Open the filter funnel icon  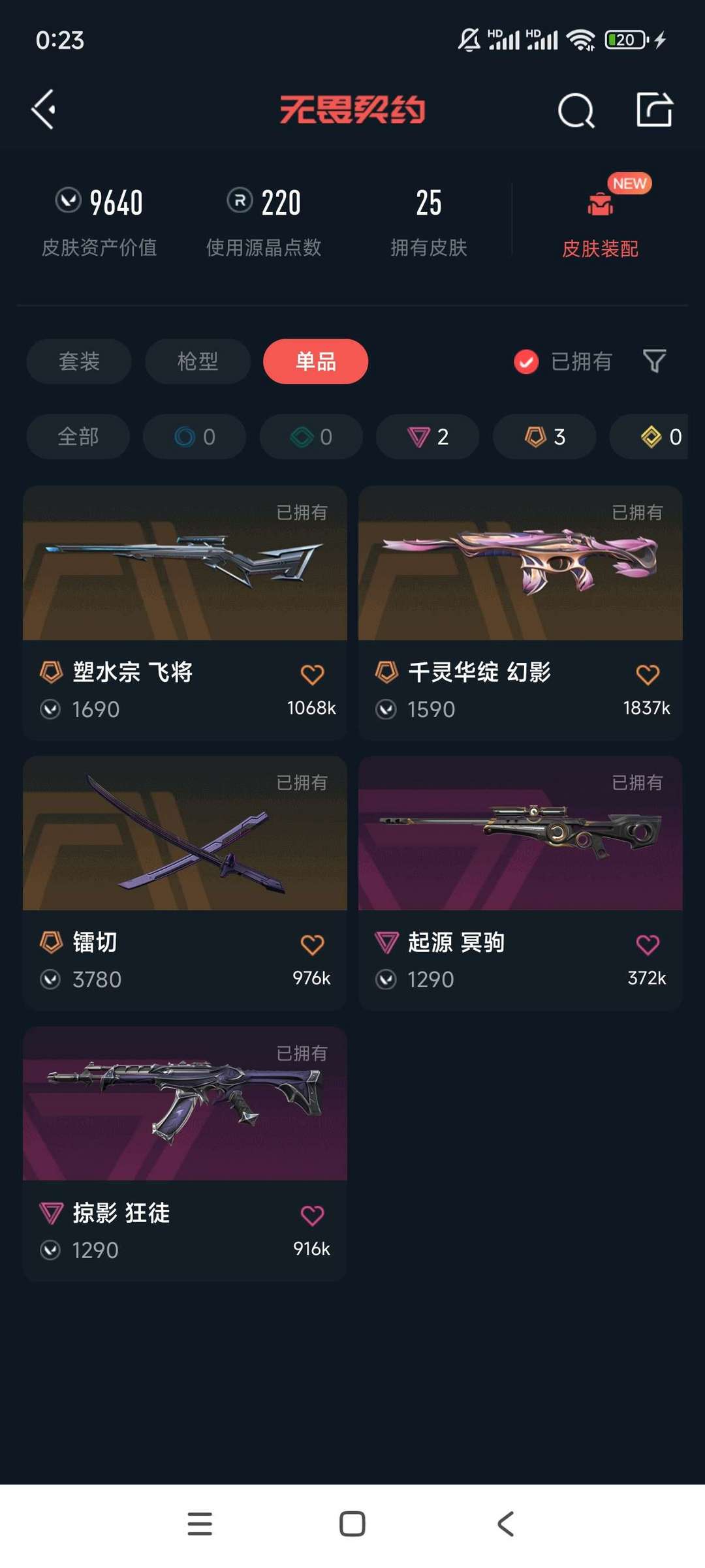click(653, 361)
